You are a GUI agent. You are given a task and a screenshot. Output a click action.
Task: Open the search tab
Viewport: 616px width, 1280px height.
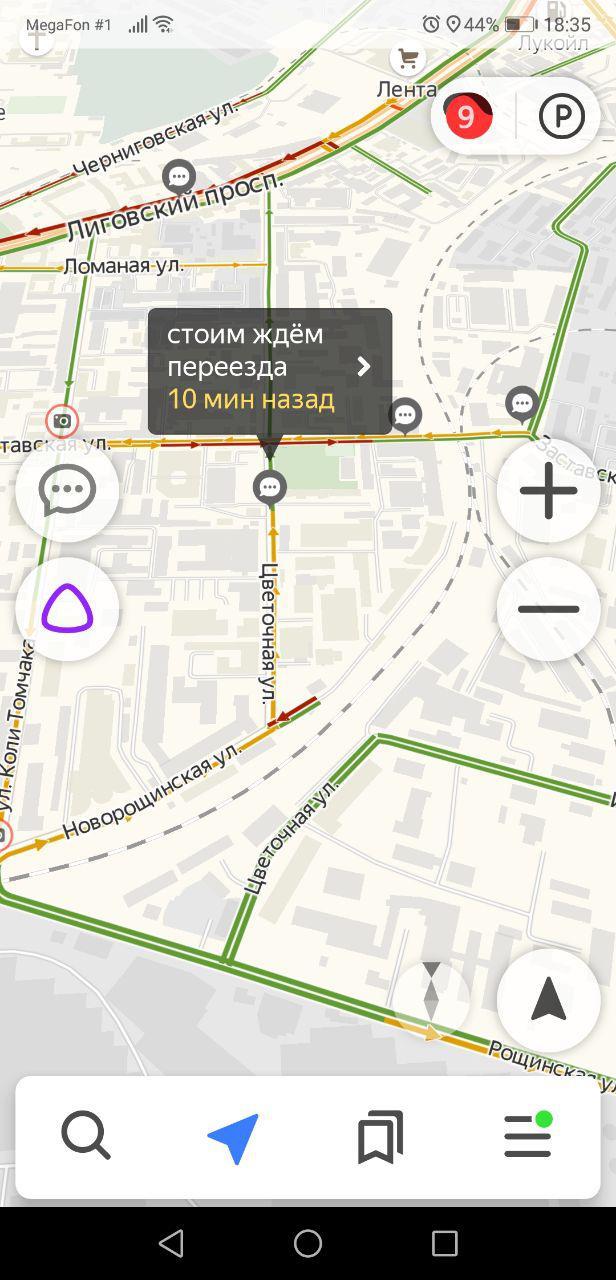[x=86, y=1137]
